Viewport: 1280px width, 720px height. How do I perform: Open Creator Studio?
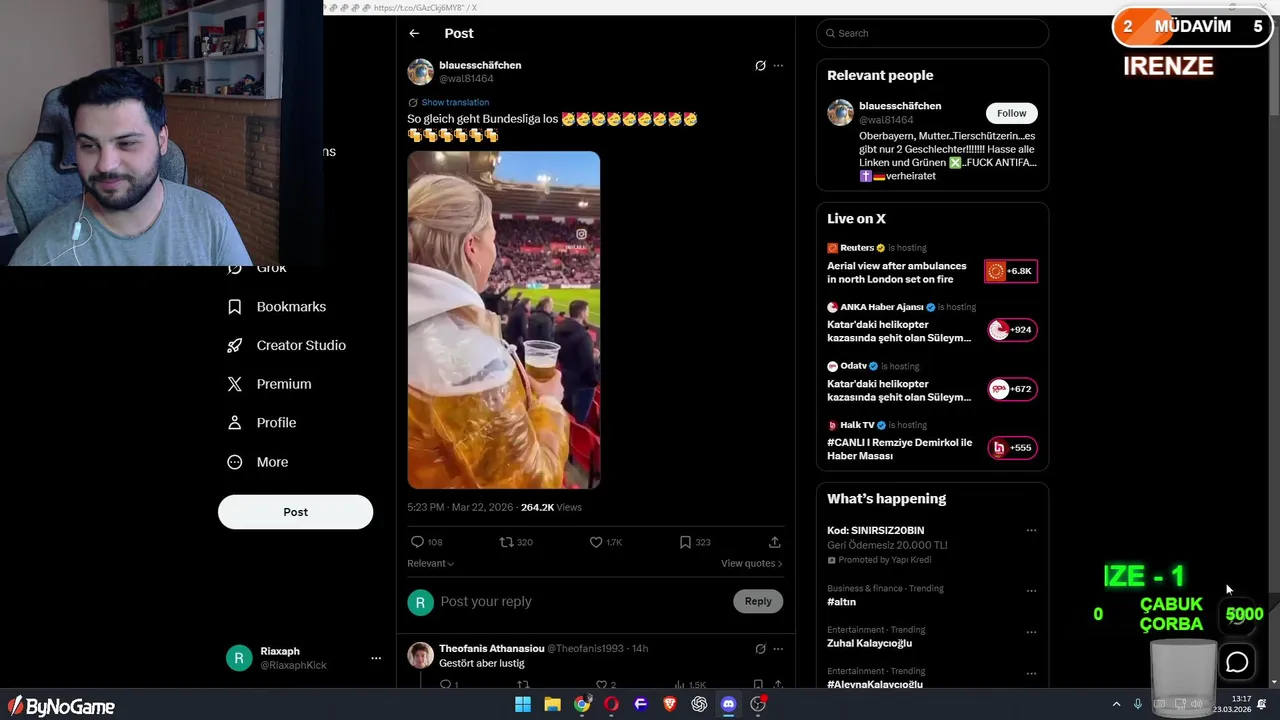(x=300, y=345)
